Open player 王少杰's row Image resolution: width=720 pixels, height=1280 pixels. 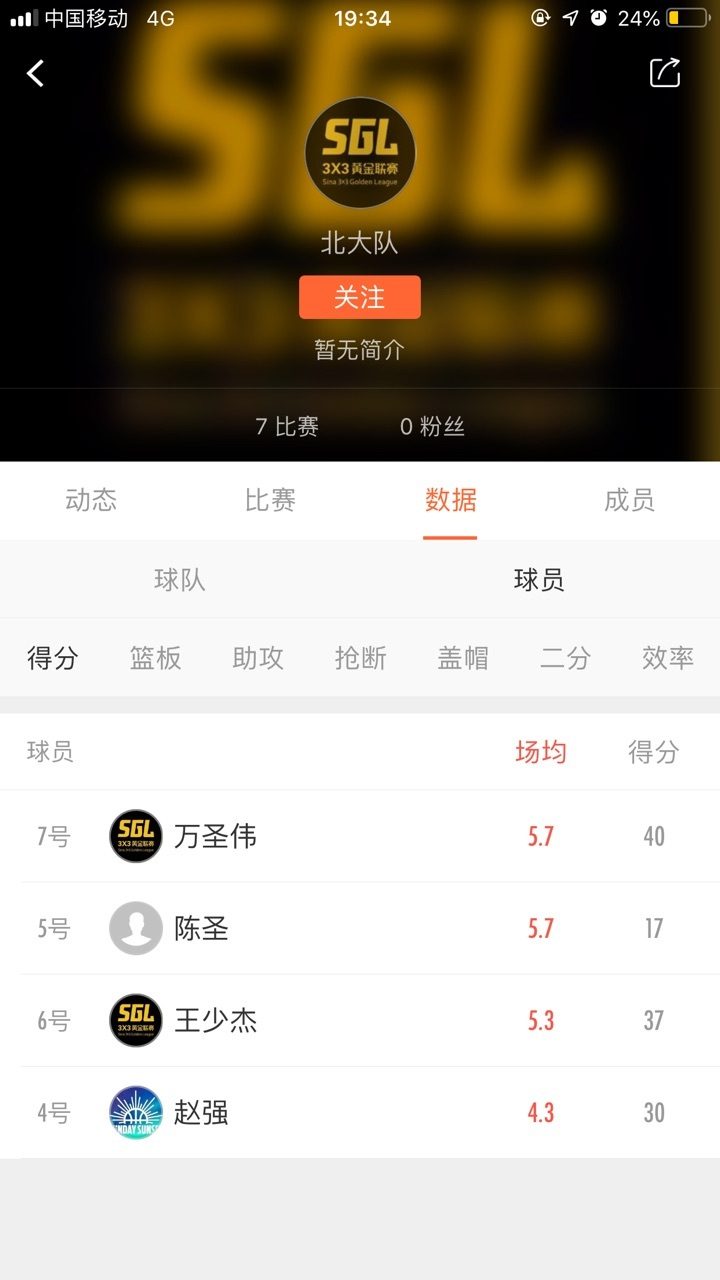tap(360, 1020)
